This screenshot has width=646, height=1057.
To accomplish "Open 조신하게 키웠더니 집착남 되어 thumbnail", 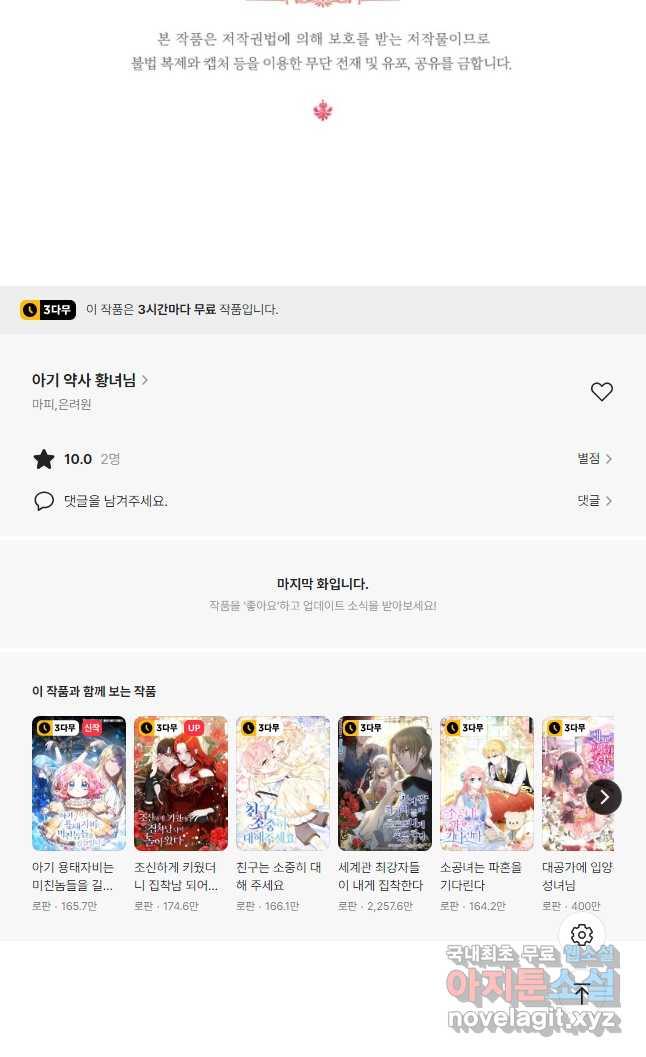I will coord(181,783).
